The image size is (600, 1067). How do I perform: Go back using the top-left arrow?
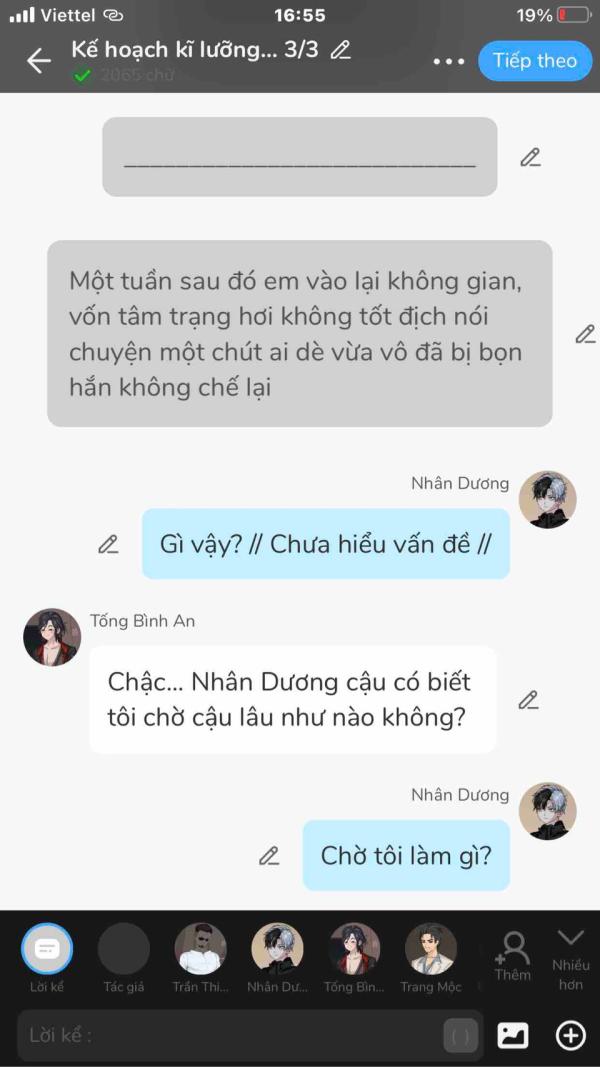point(38,61)
